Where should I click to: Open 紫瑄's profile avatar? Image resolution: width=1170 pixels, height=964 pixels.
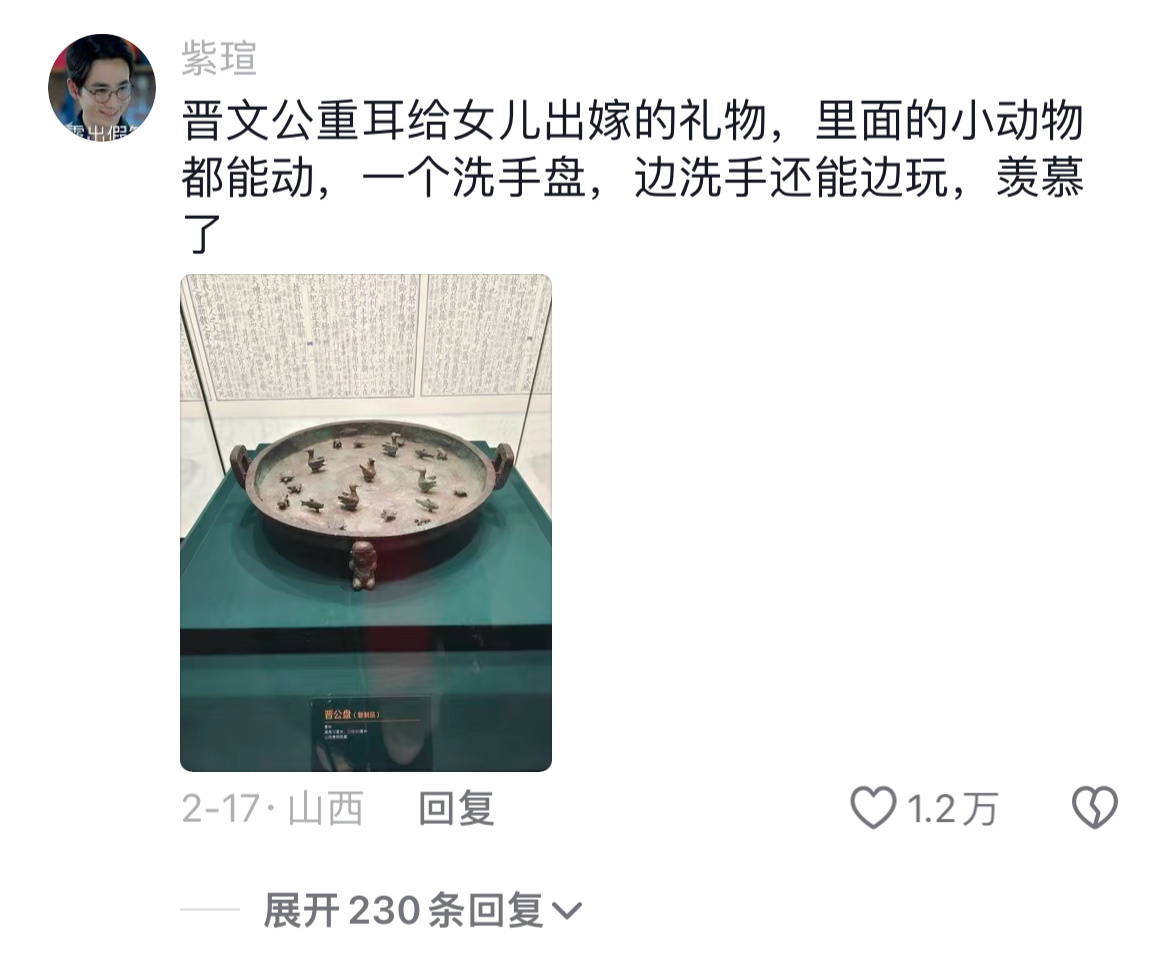click(101, 86)
